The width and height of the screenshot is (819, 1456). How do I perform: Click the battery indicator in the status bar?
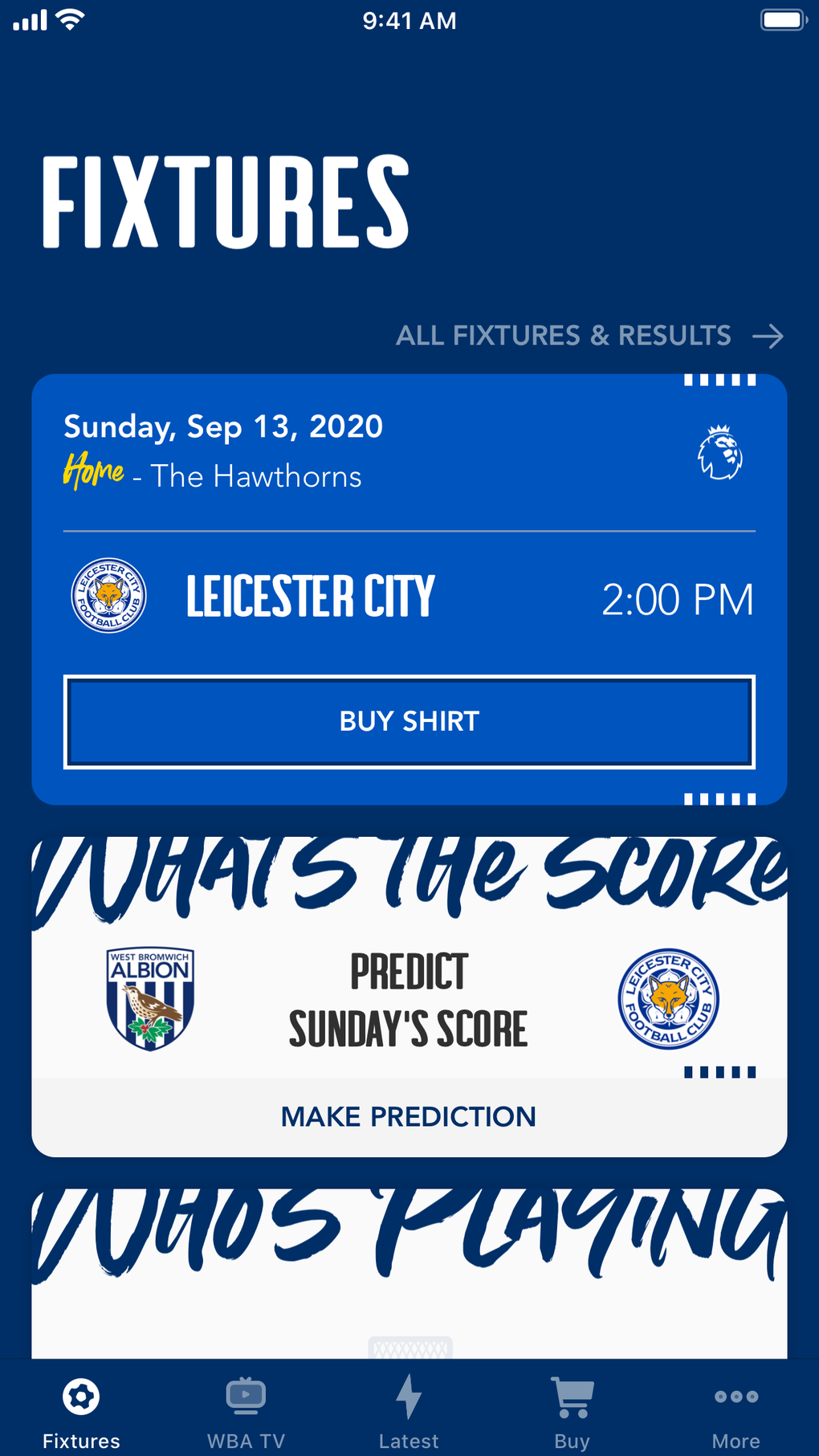coord(781,20)
